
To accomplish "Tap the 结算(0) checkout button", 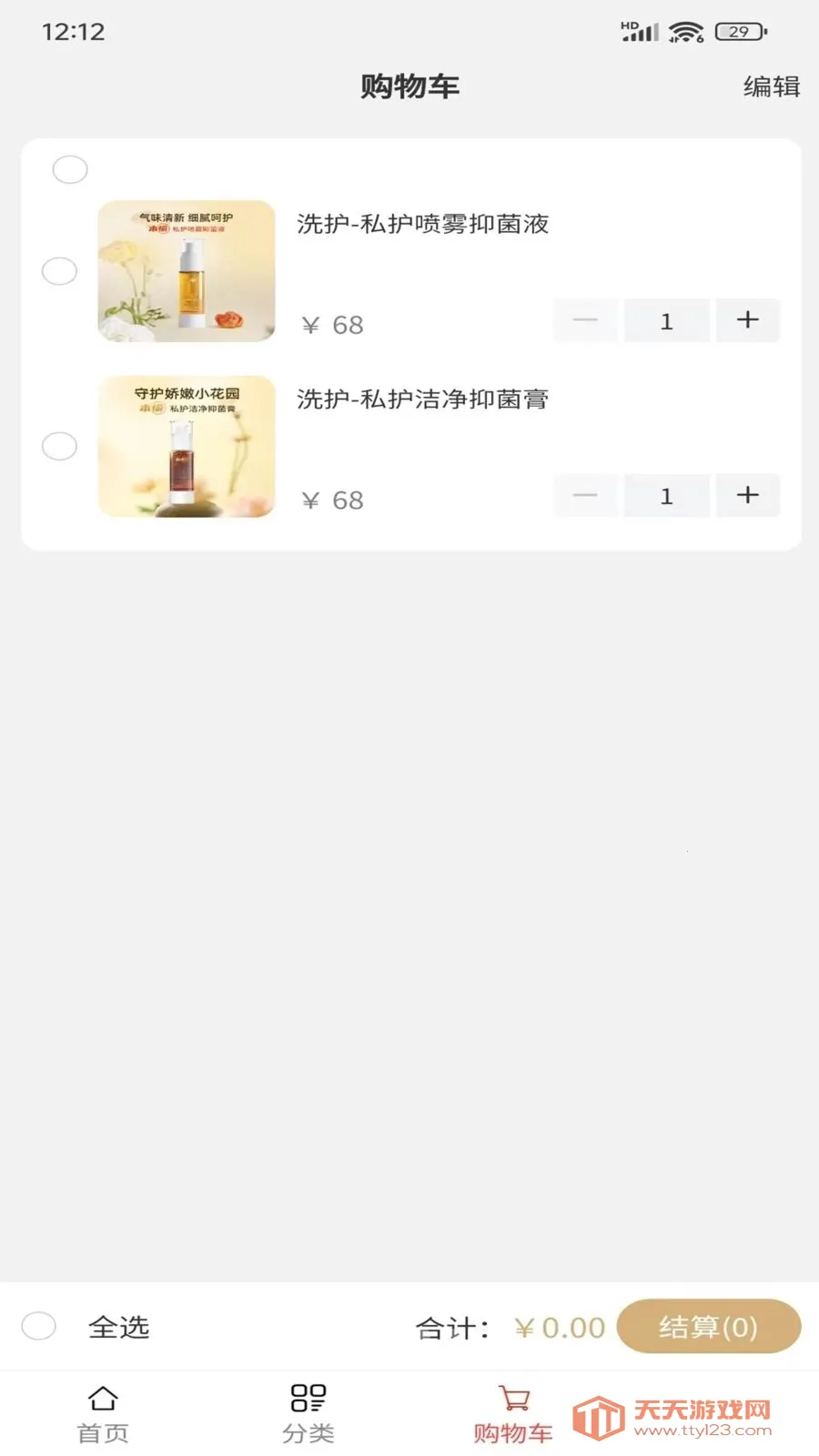I will tap(709, 1326).
